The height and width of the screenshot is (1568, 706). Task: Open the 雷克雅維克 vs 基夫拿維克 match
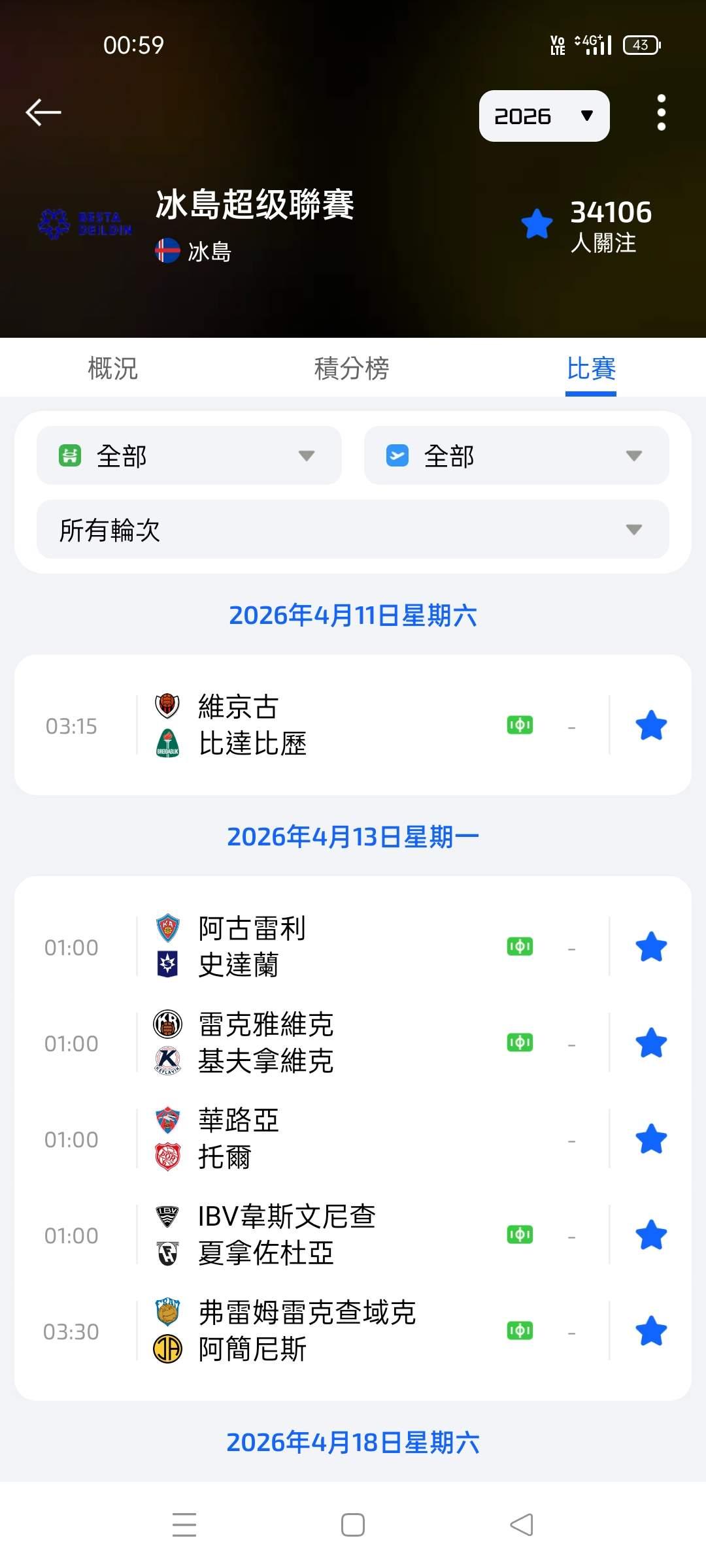327,1043
